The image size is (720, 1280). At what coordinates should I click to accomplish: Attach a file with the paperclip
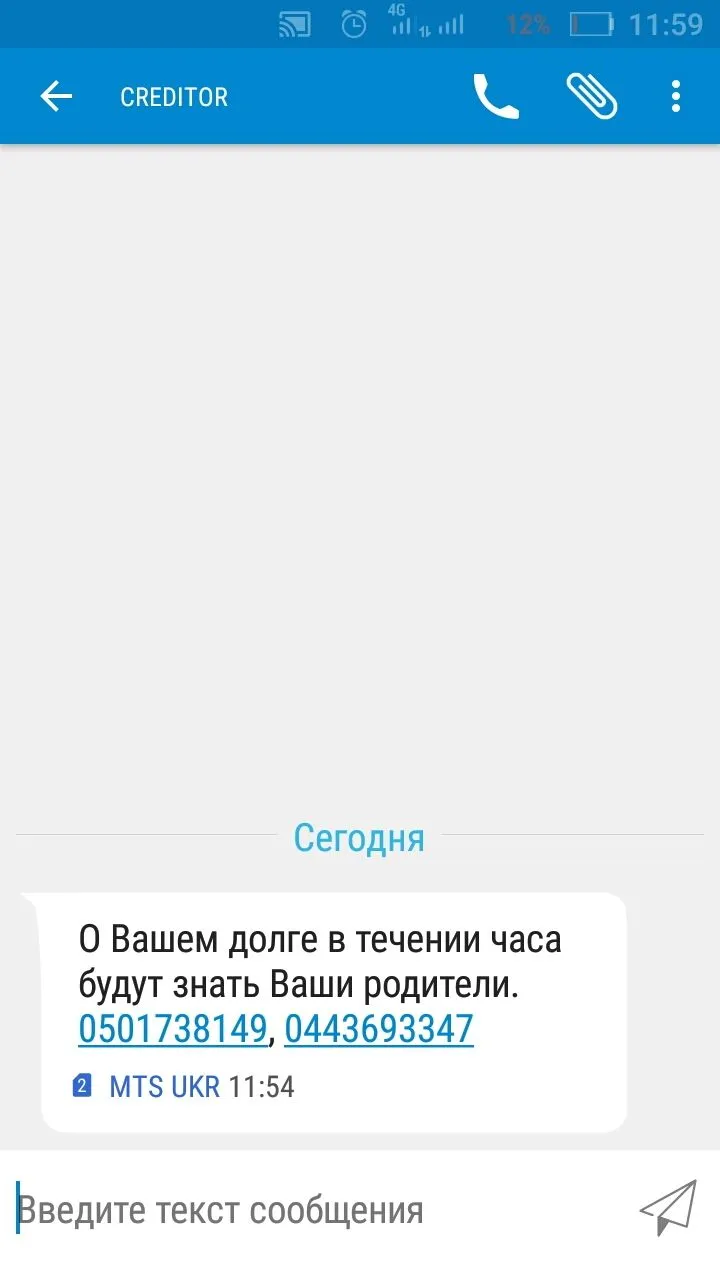[591, 97]
